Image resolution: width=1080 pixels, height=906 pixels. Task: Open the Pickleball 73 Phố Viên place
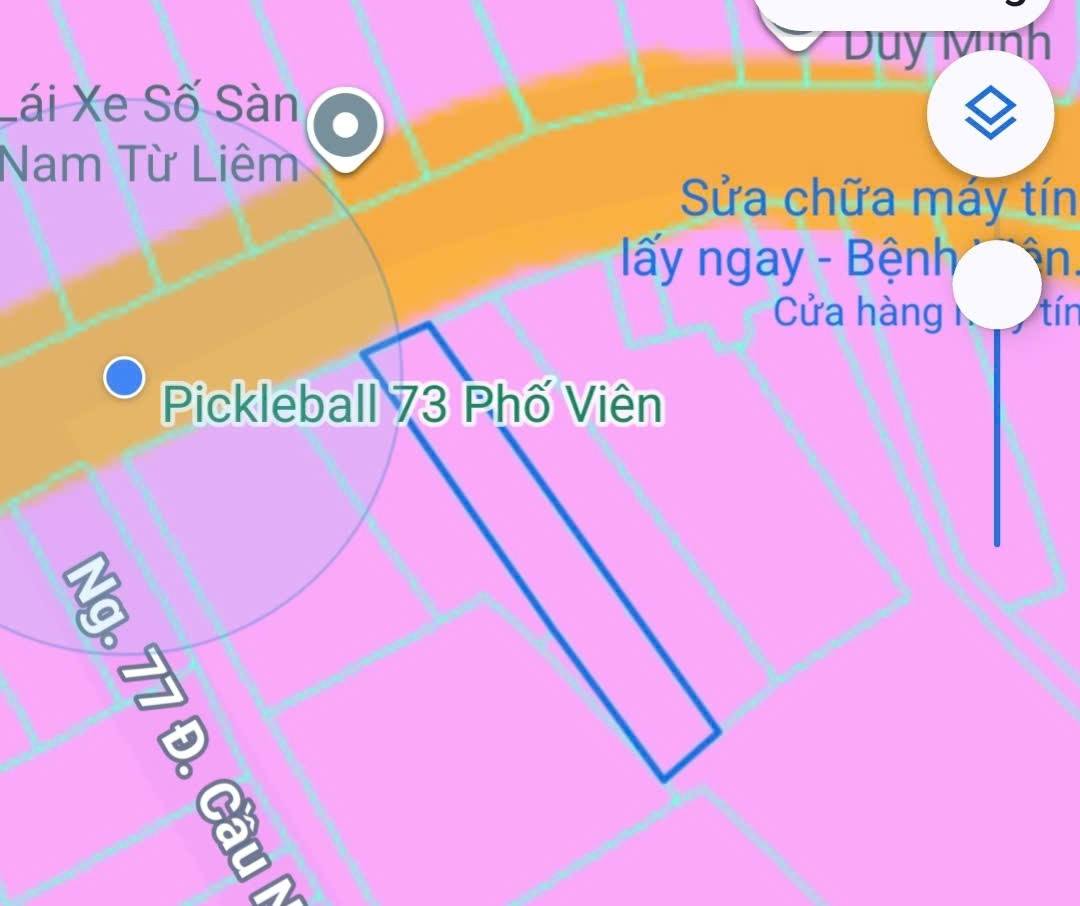pyautogui.click(x=411, y=405)
